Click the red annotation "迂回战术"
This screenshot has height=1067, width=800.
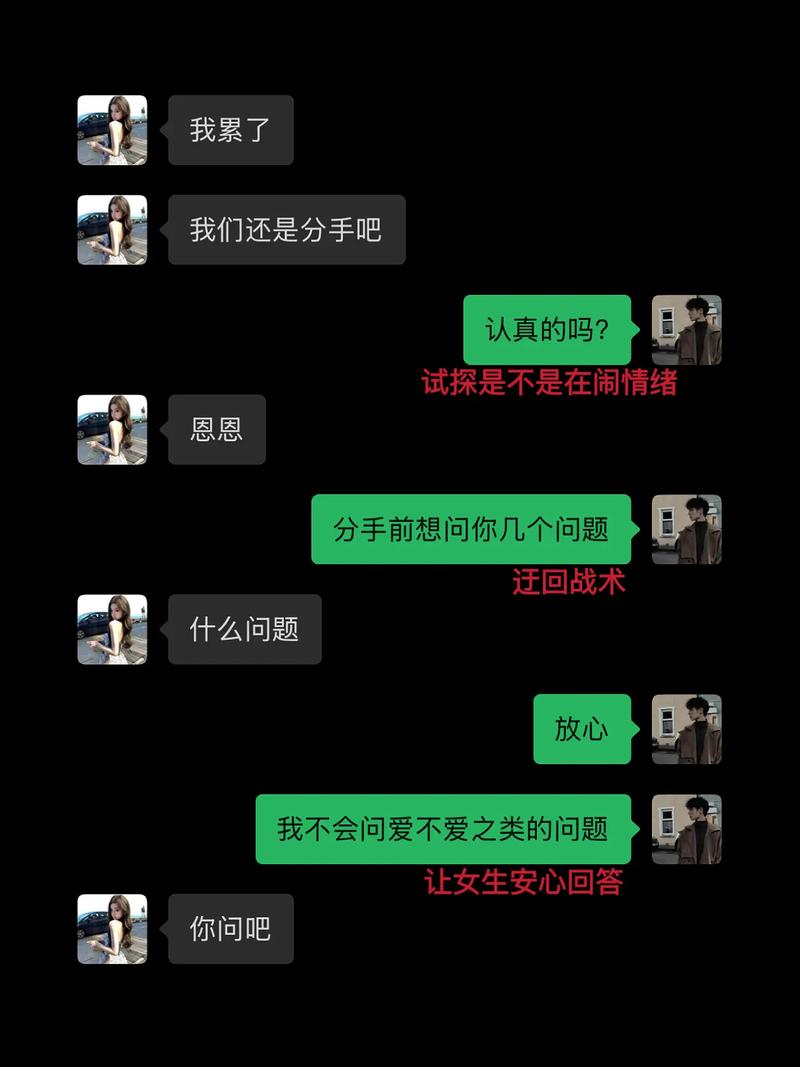tap(568, 583)
